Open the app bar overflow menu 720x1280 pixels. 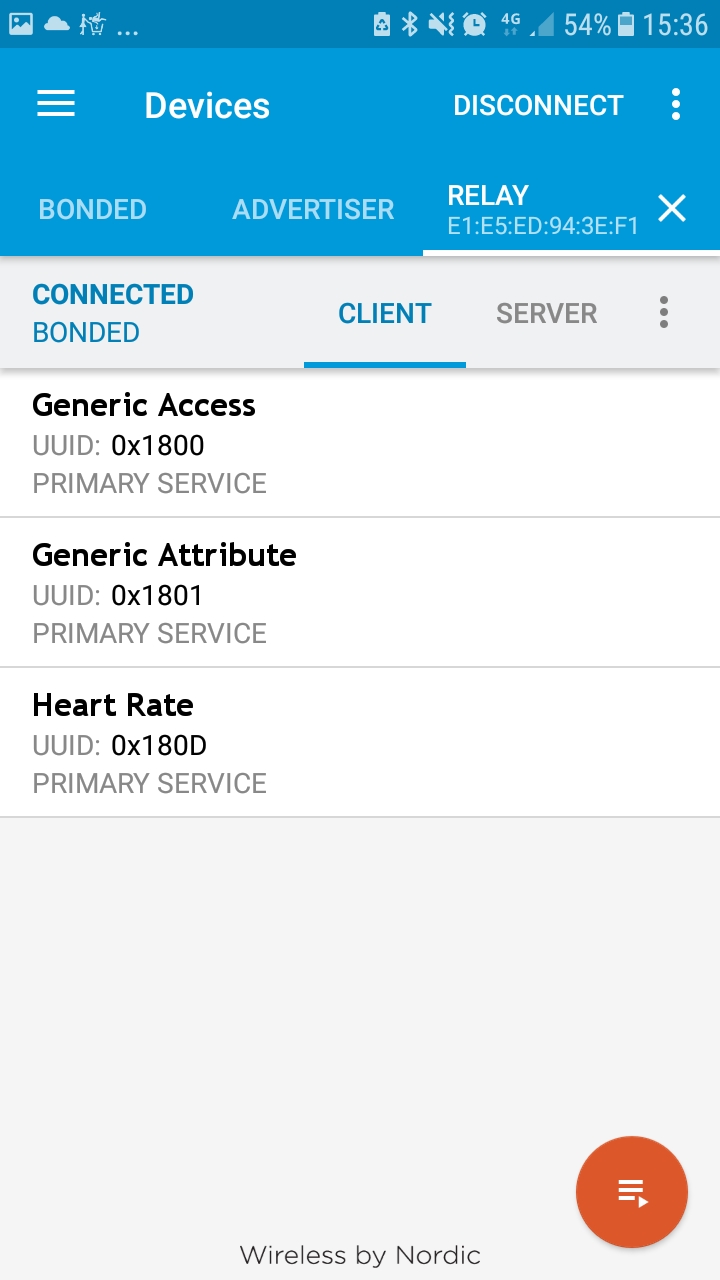click(676, 105)
